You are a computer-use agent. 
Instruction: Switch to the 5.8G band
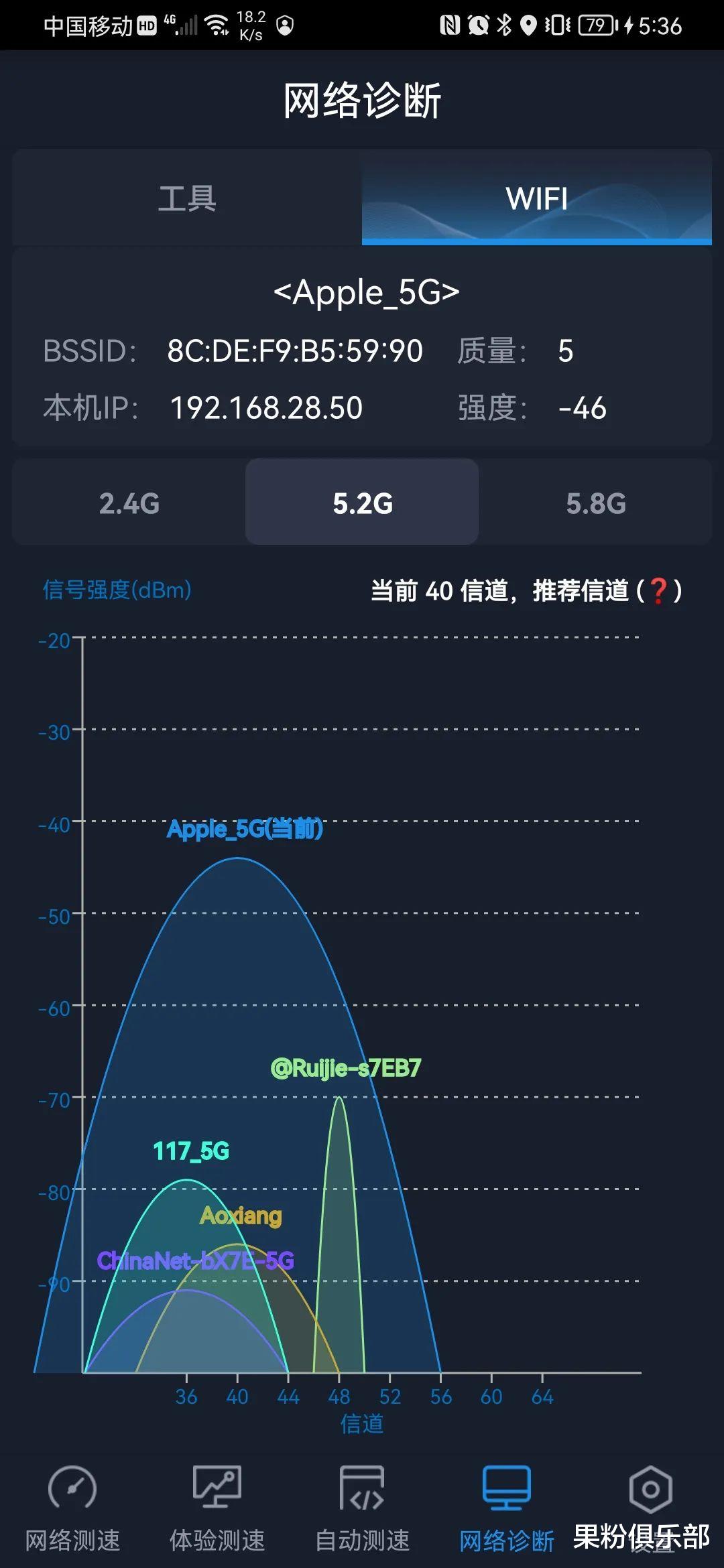(x=597, y=503)
